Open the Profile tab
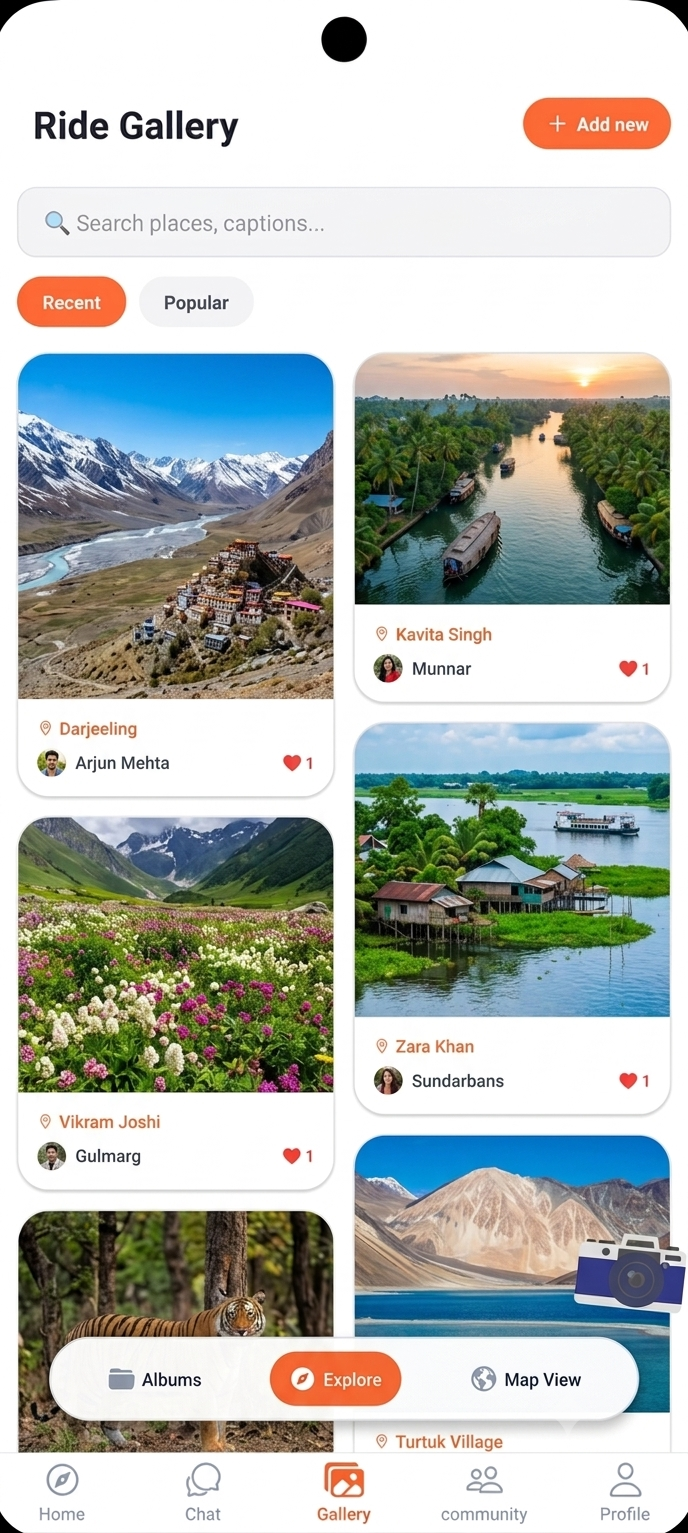 point(625,1492)
